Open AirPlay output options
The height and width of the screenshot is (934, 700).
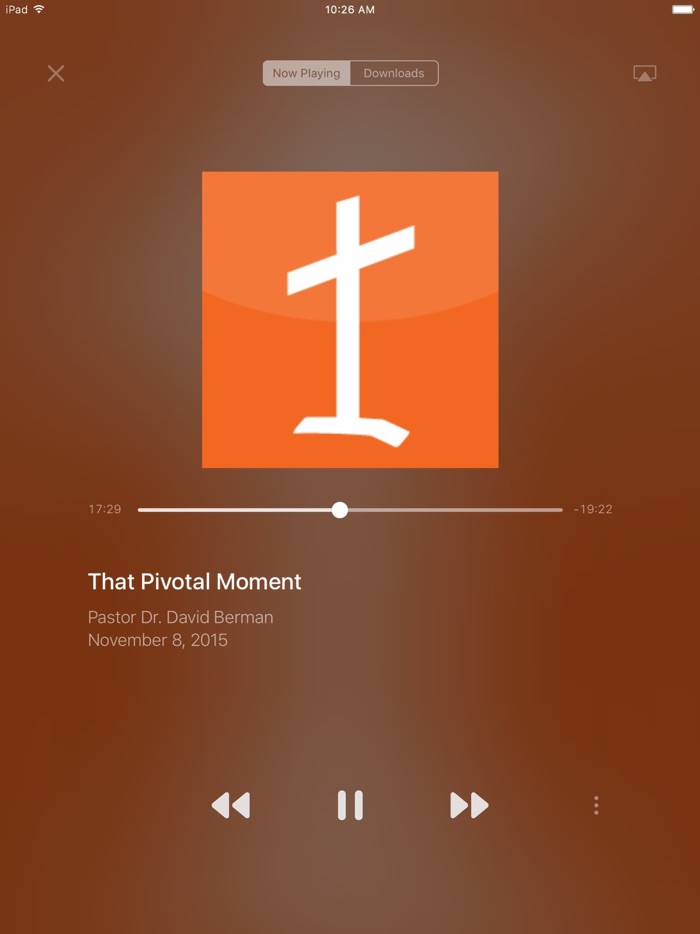tap(645, 73)
